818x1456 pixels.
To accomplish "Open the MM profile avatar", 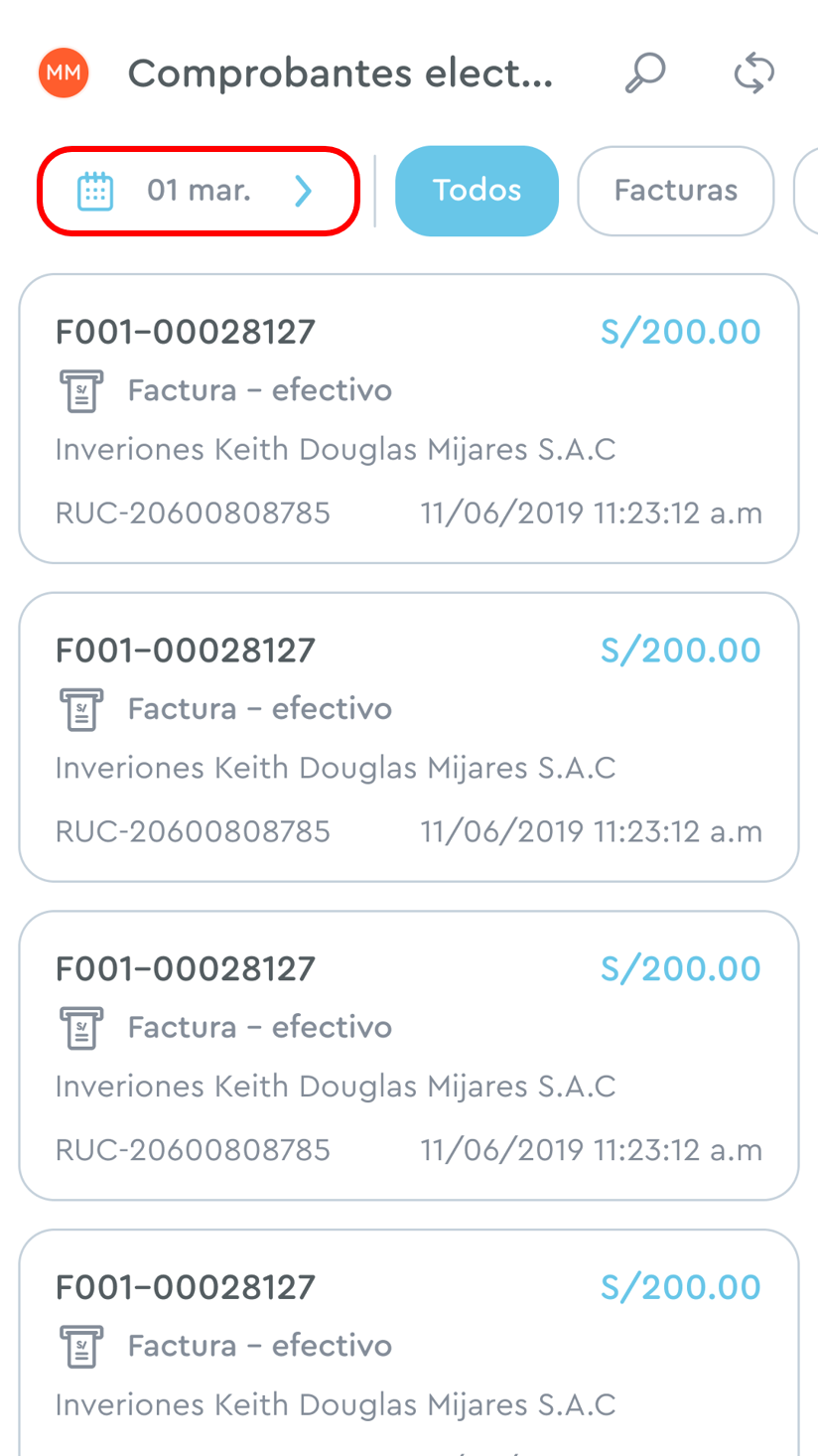I will [x=64, y=73].
